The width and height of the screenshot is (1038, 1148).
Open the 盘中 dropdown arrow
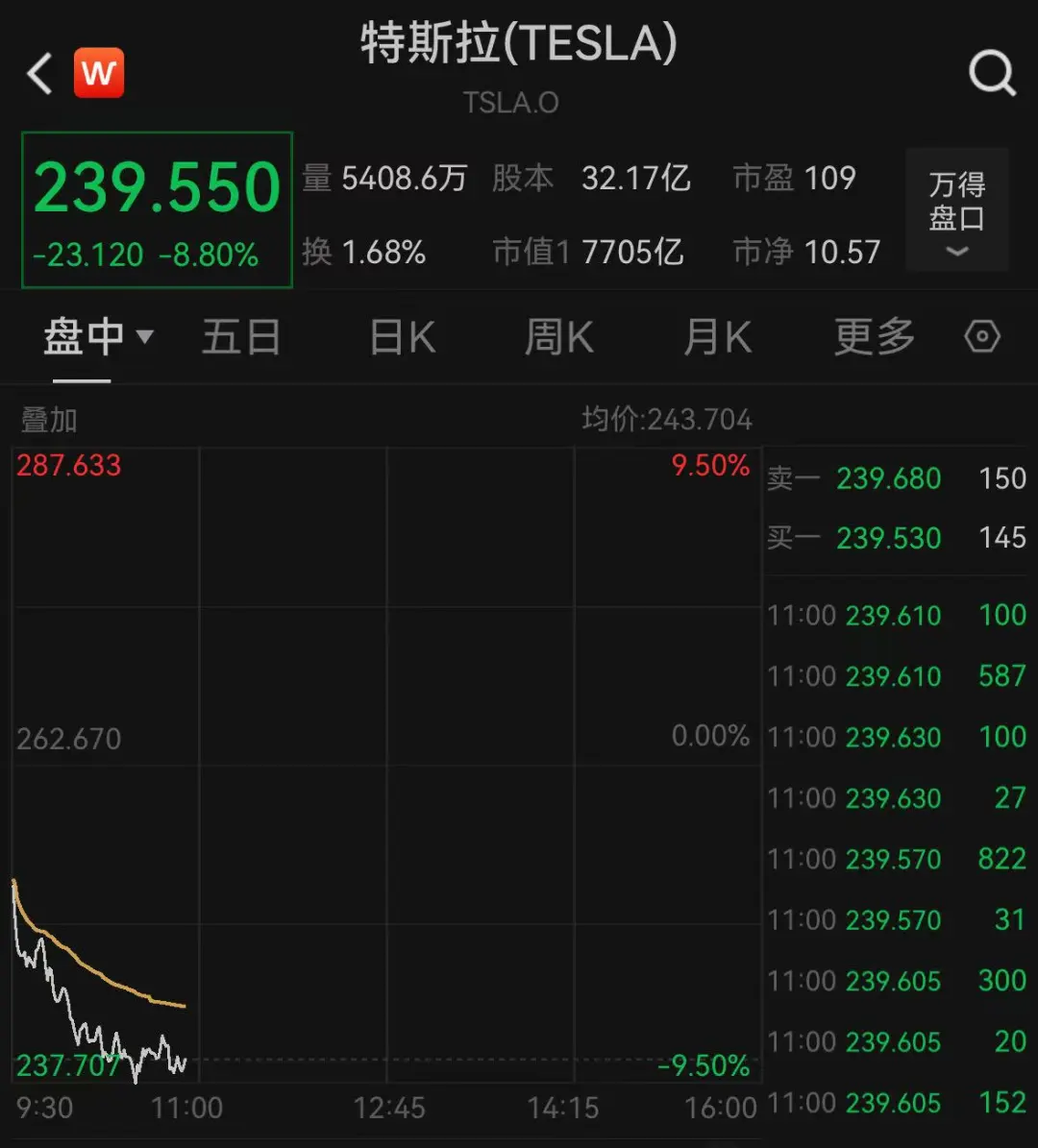click(x=145, y=338)
